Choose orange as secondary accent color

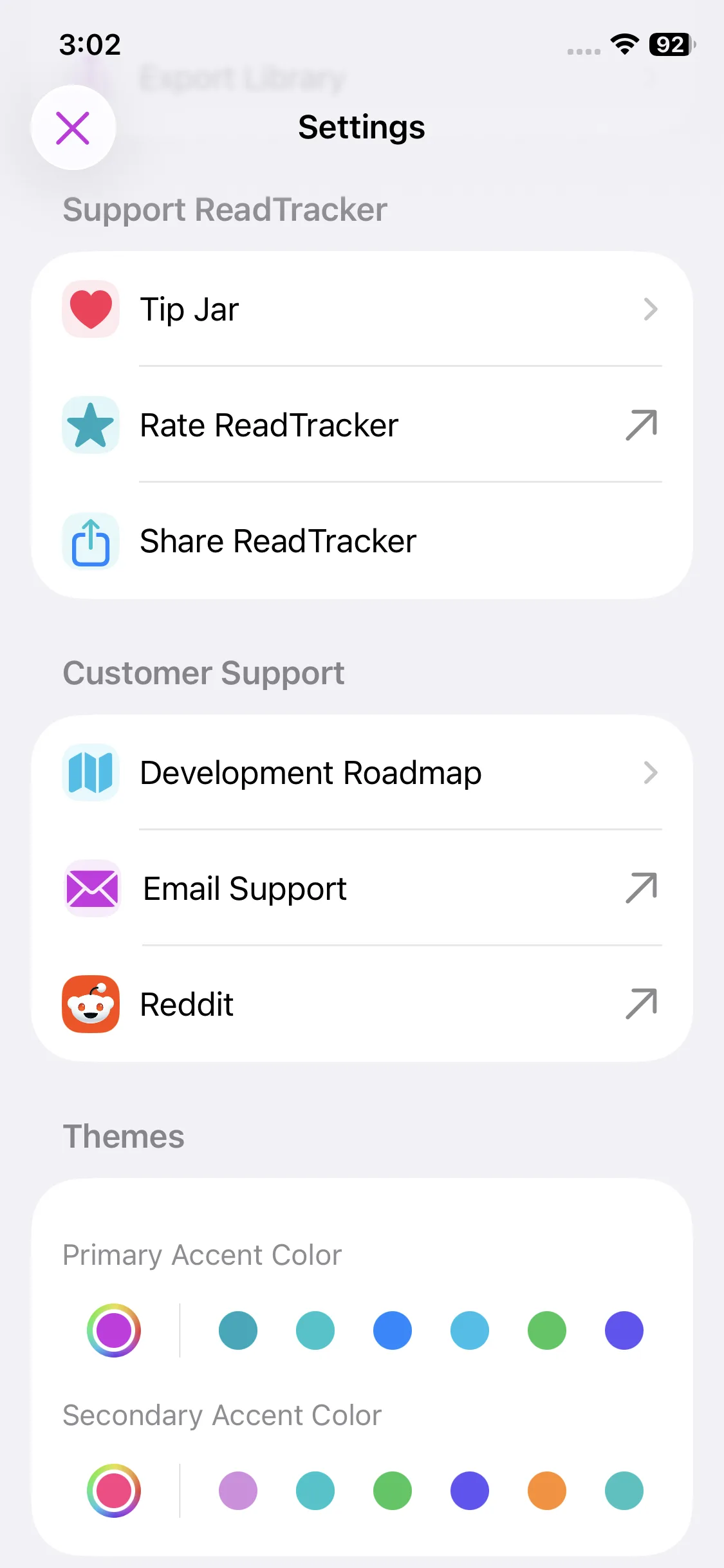point(547,1491)
